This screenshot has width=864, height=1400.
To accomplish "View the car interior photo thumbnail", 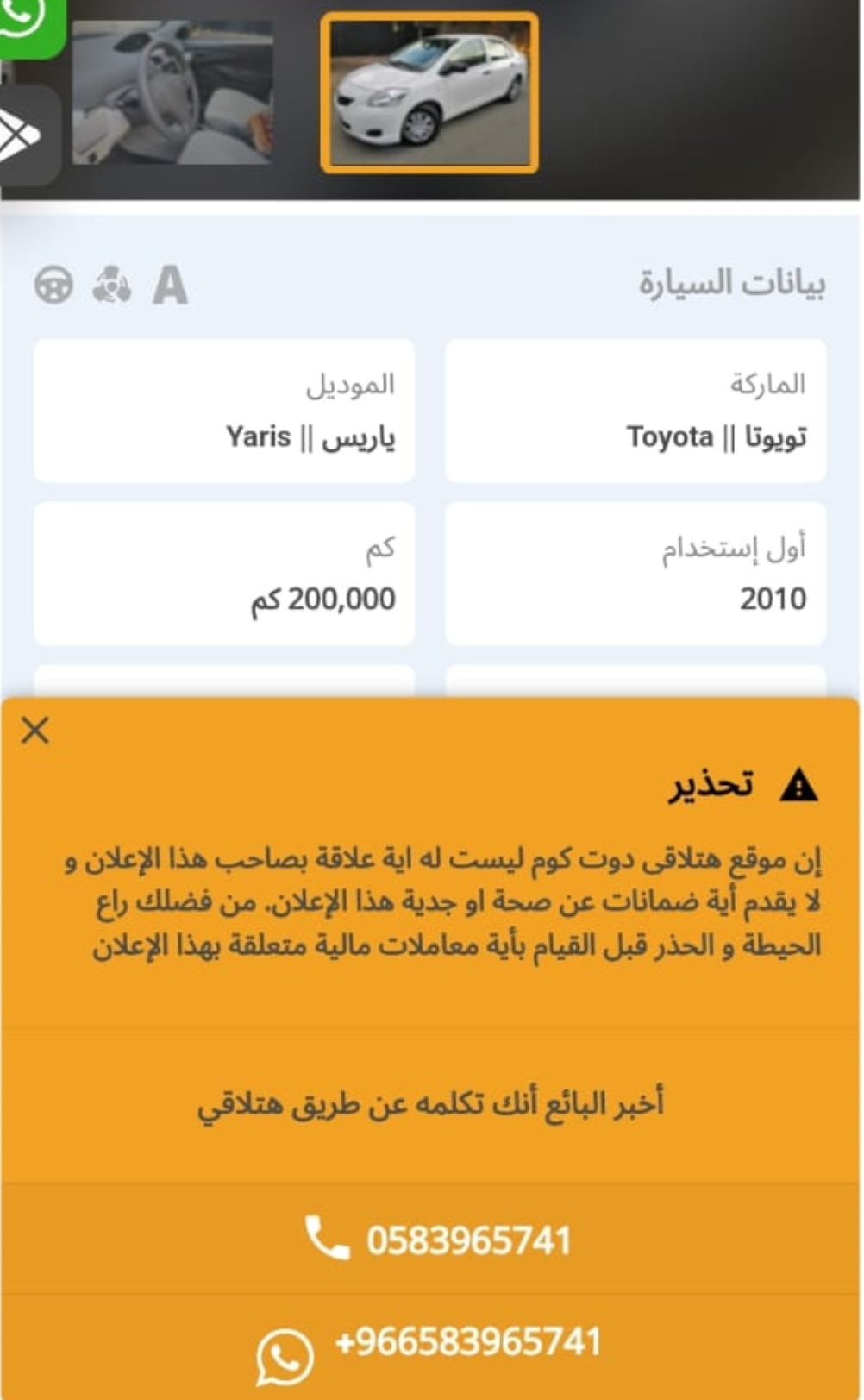I will click(172, 92).
